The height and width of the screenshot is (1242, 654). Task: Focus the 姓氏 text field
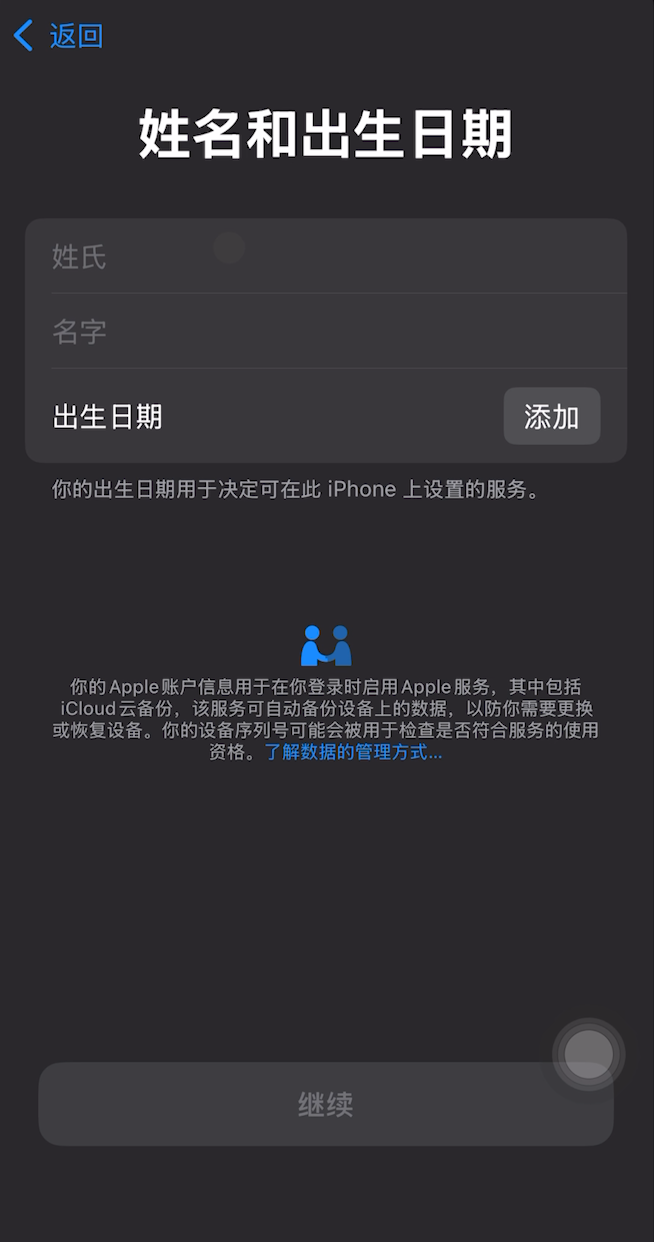click(326, 257)
